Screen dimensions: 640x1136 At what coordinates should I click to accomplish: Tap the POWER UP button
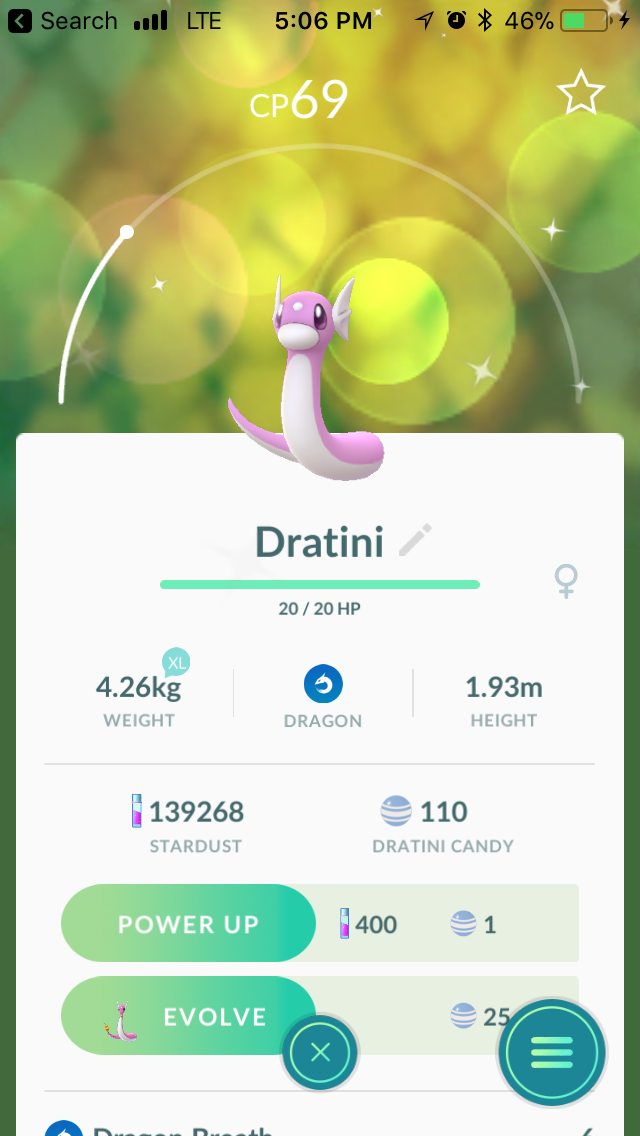click(188, 923)
